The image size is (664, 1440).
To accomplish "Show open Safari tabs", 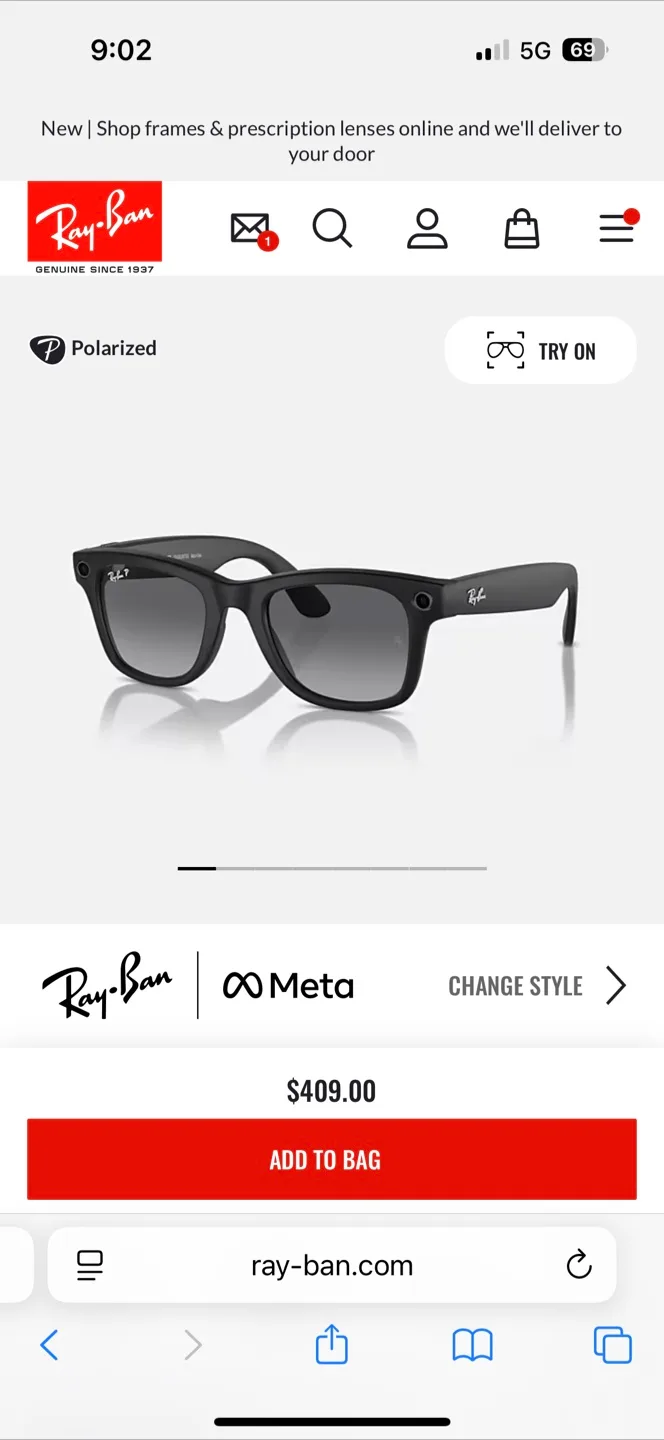I will point(613,1345).
